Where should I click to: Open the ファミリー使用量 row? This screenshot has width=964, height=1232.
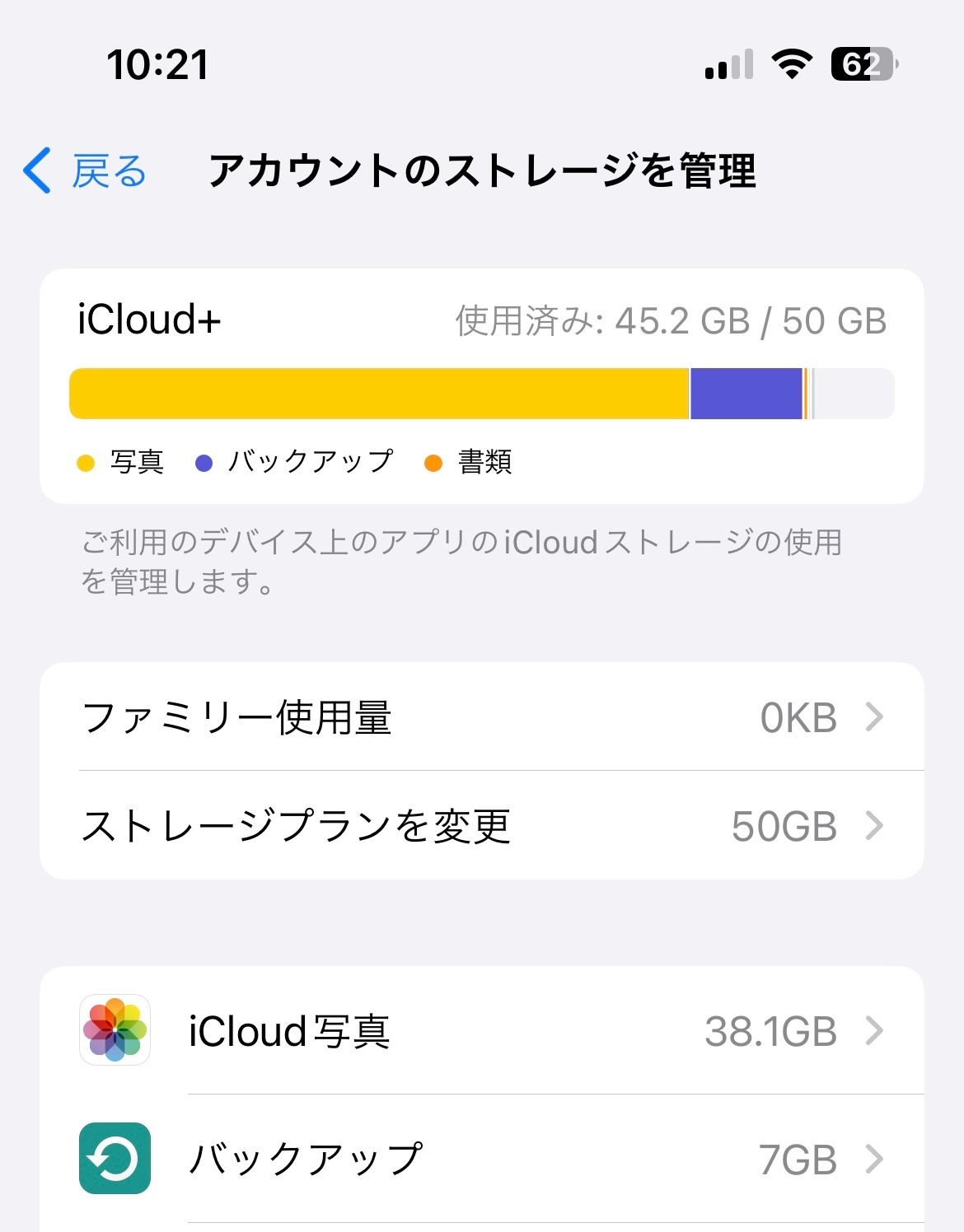pos(481,717)
